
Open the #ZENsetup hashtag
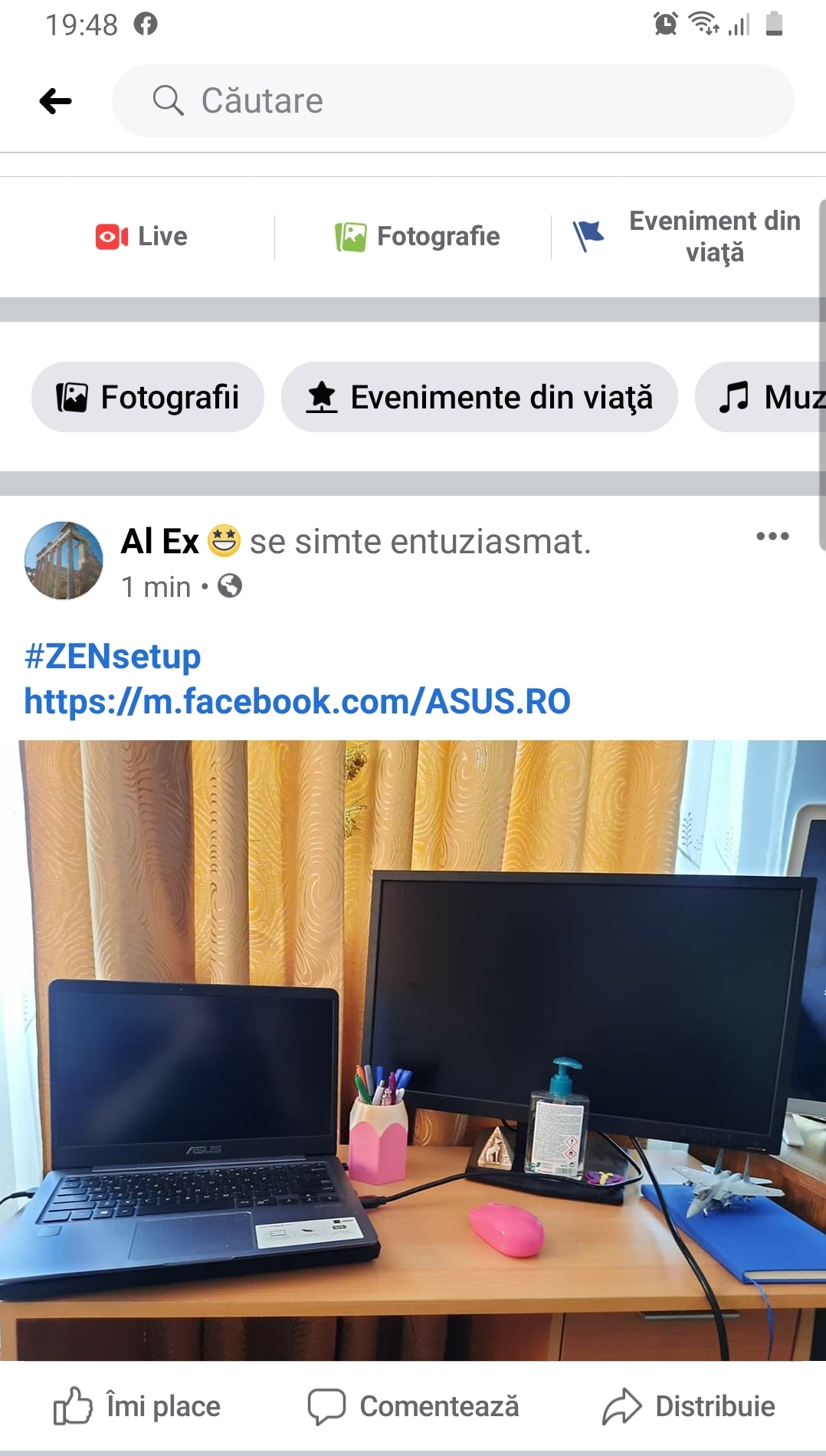[x=113, y=657]
